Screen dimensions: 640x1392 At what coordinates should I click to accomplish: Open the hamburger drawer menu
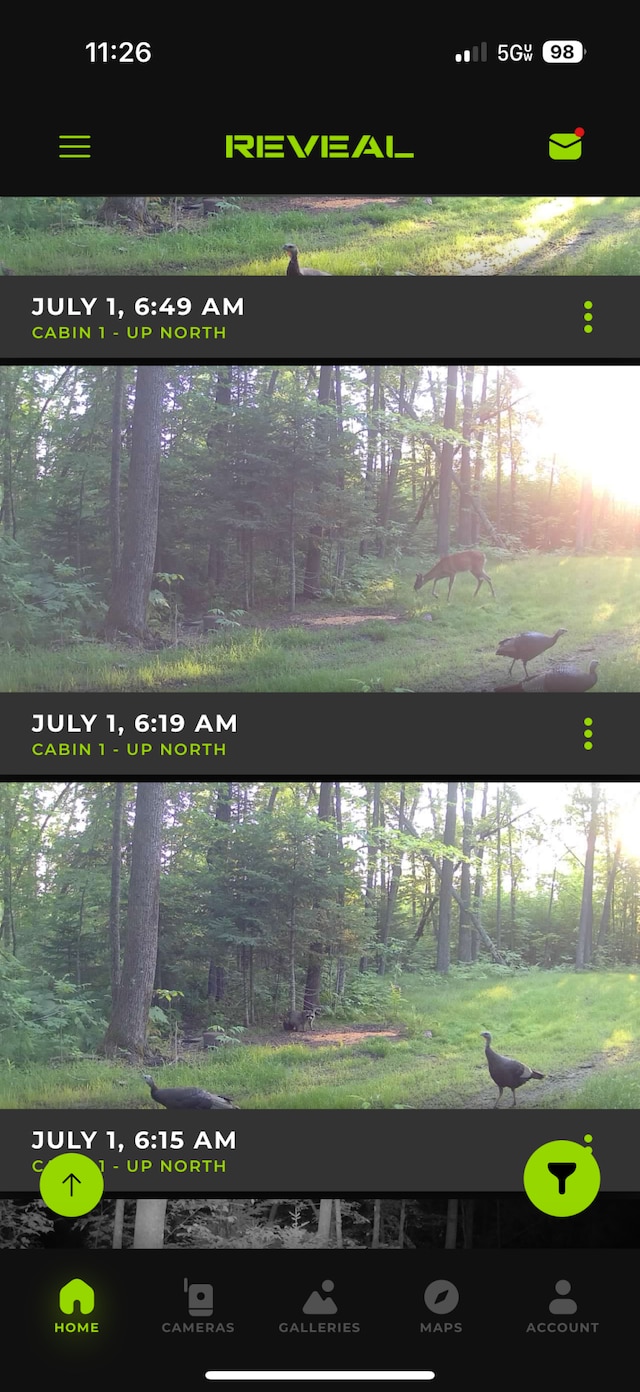75,147
